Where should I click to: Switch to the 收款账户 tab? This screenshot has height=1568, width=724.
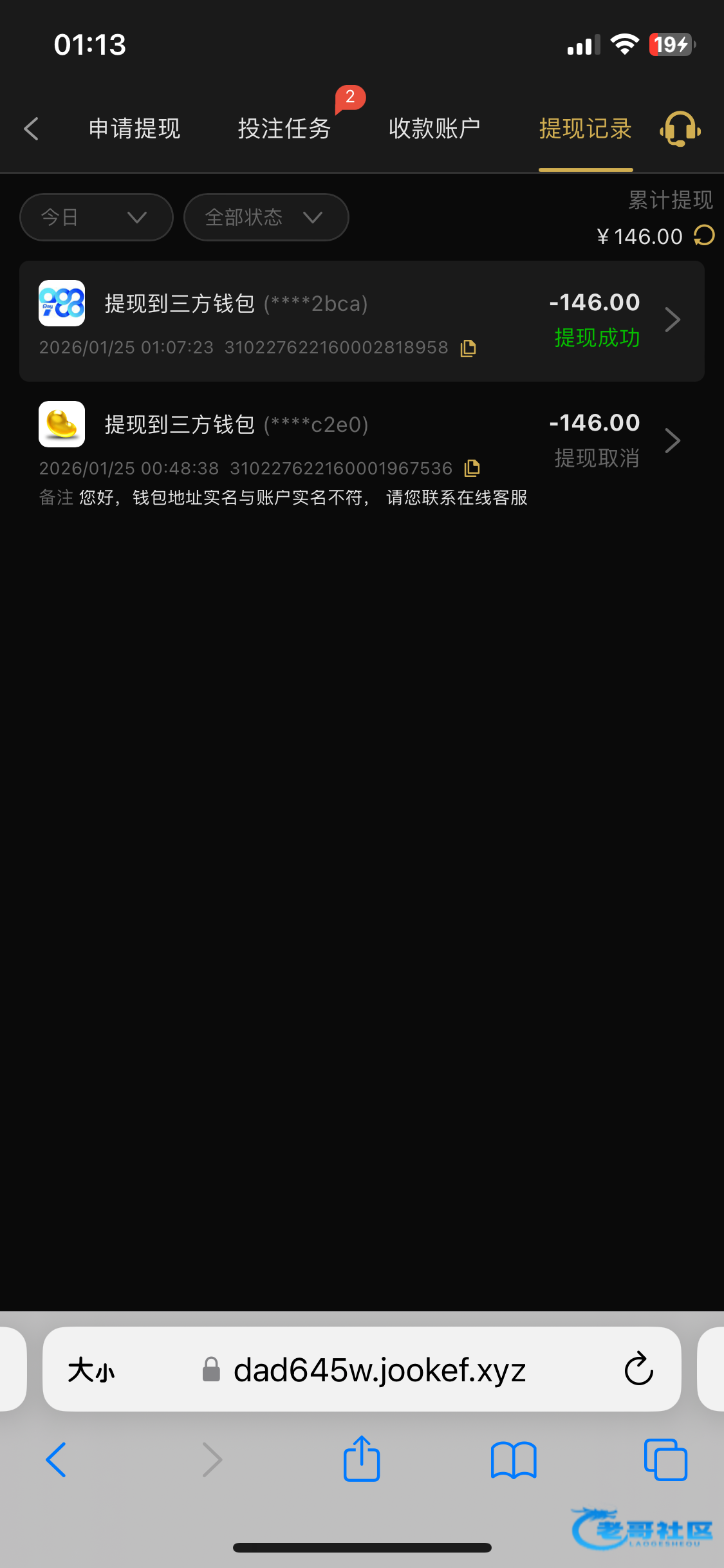point(434,129)
